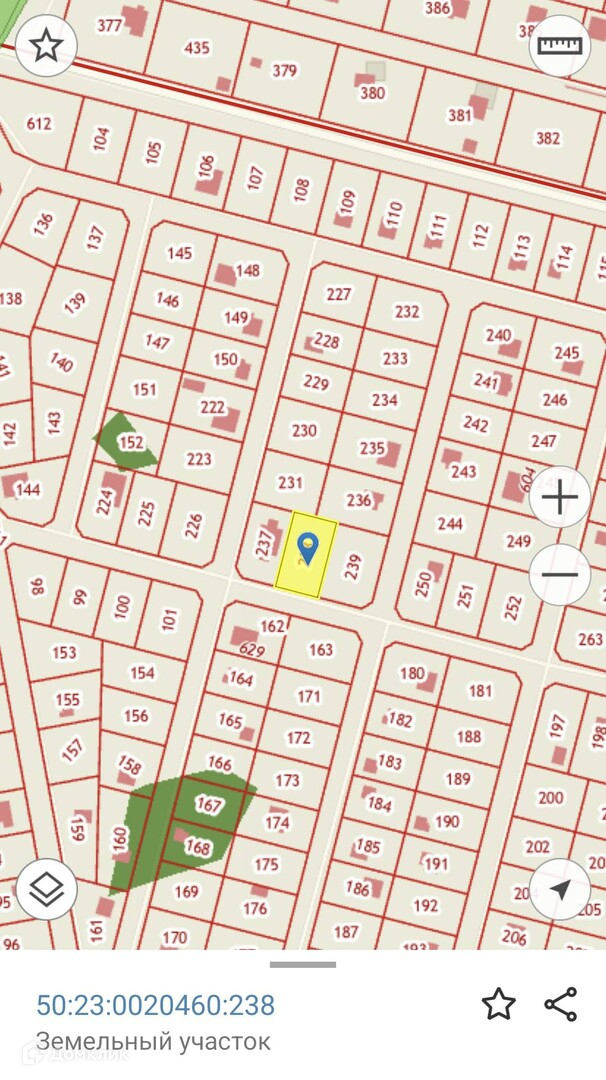Add parcel 50:23:0020460:238 to favorites

tap(499, 1004)
